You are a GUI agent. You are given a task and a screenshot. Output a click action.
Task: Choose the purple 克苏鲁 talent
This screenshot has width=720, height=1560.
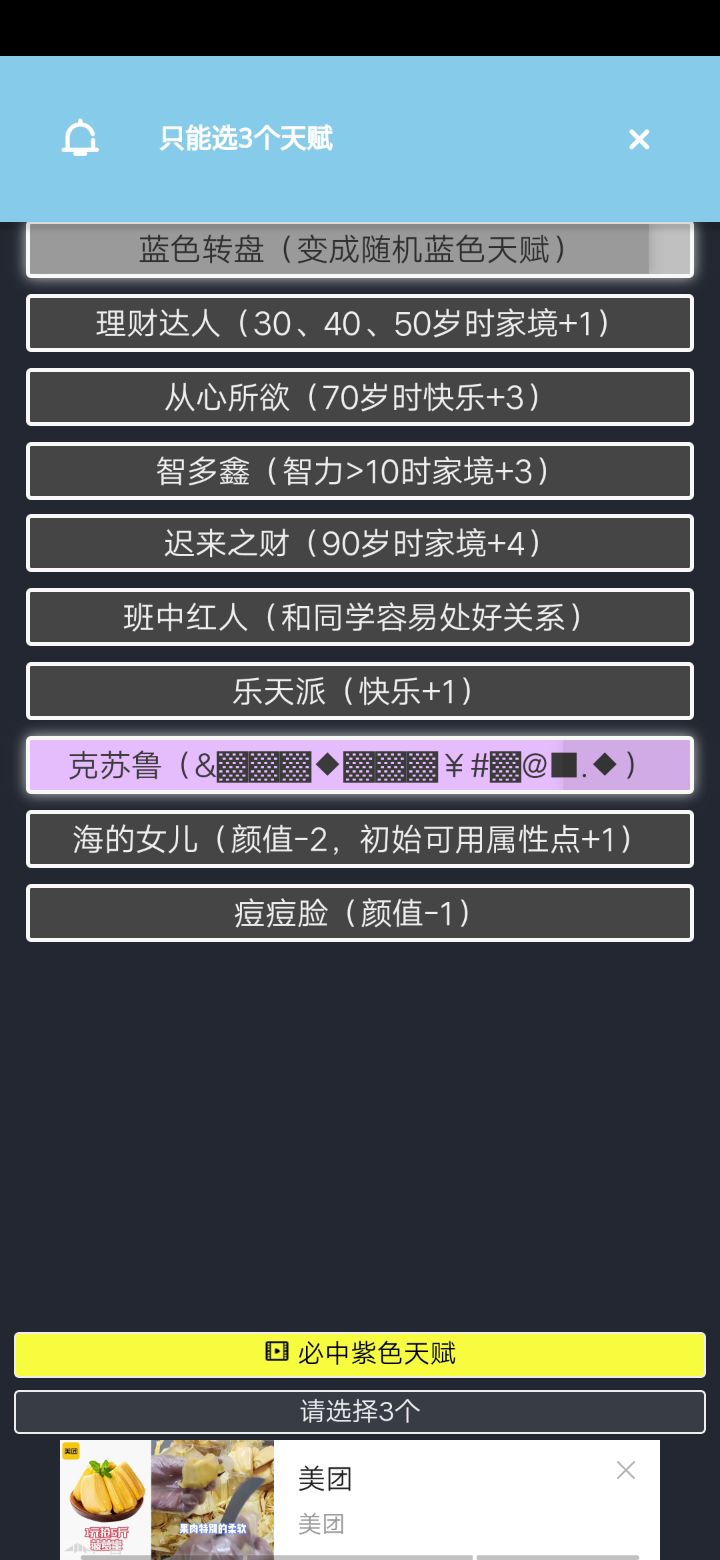(x=359, y=766)
